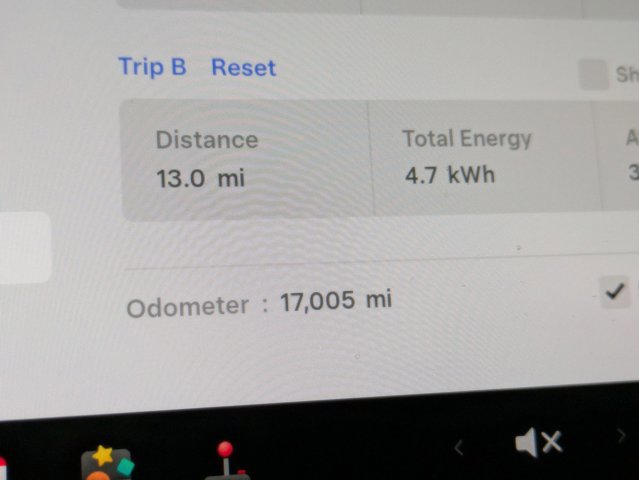Uncheck the checked box beside Odometer
The height and width of the screenshot is (480, 639).
[612, 291]
